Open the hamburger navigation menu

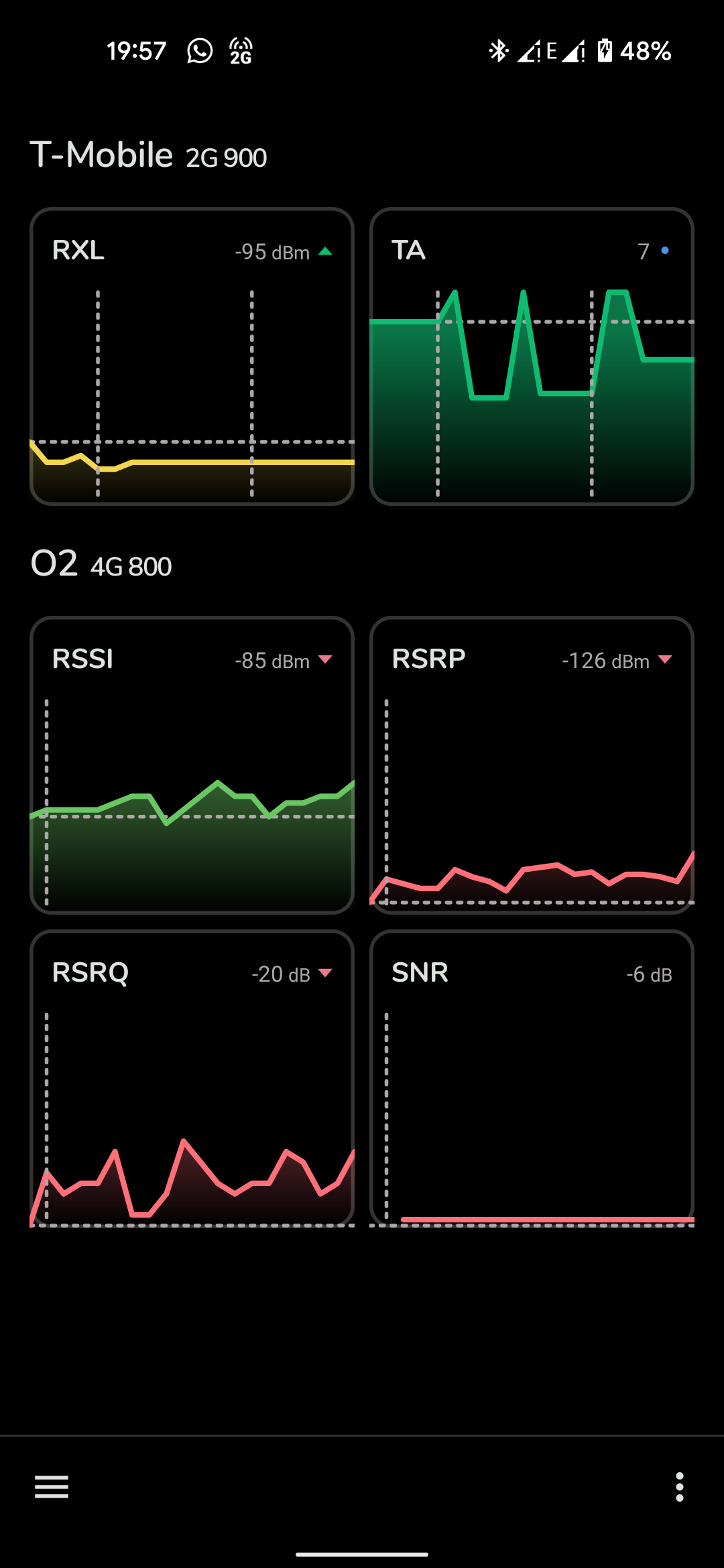[x=52, y=1486]
